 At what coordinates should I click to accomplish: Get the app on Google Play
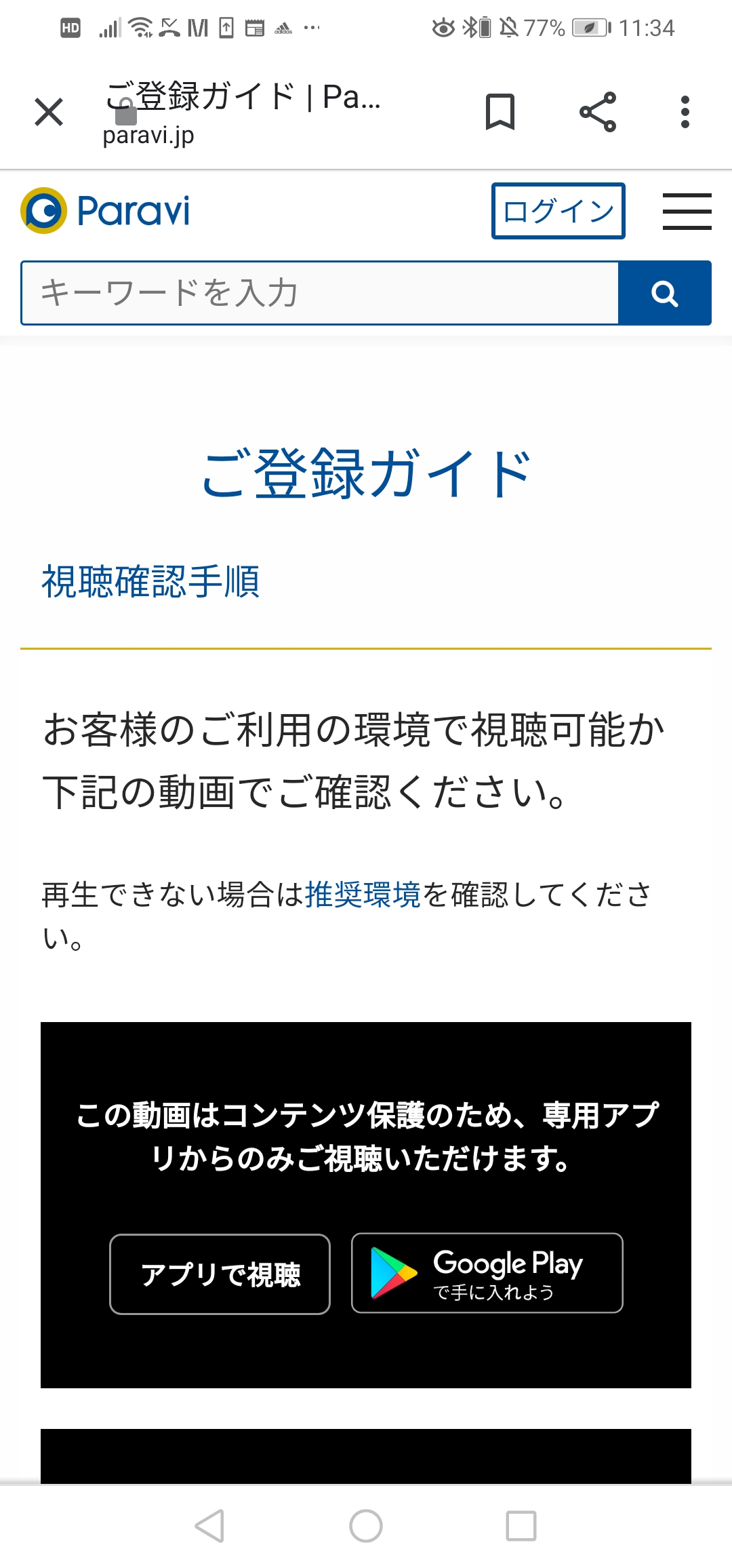pos(487,1273)
